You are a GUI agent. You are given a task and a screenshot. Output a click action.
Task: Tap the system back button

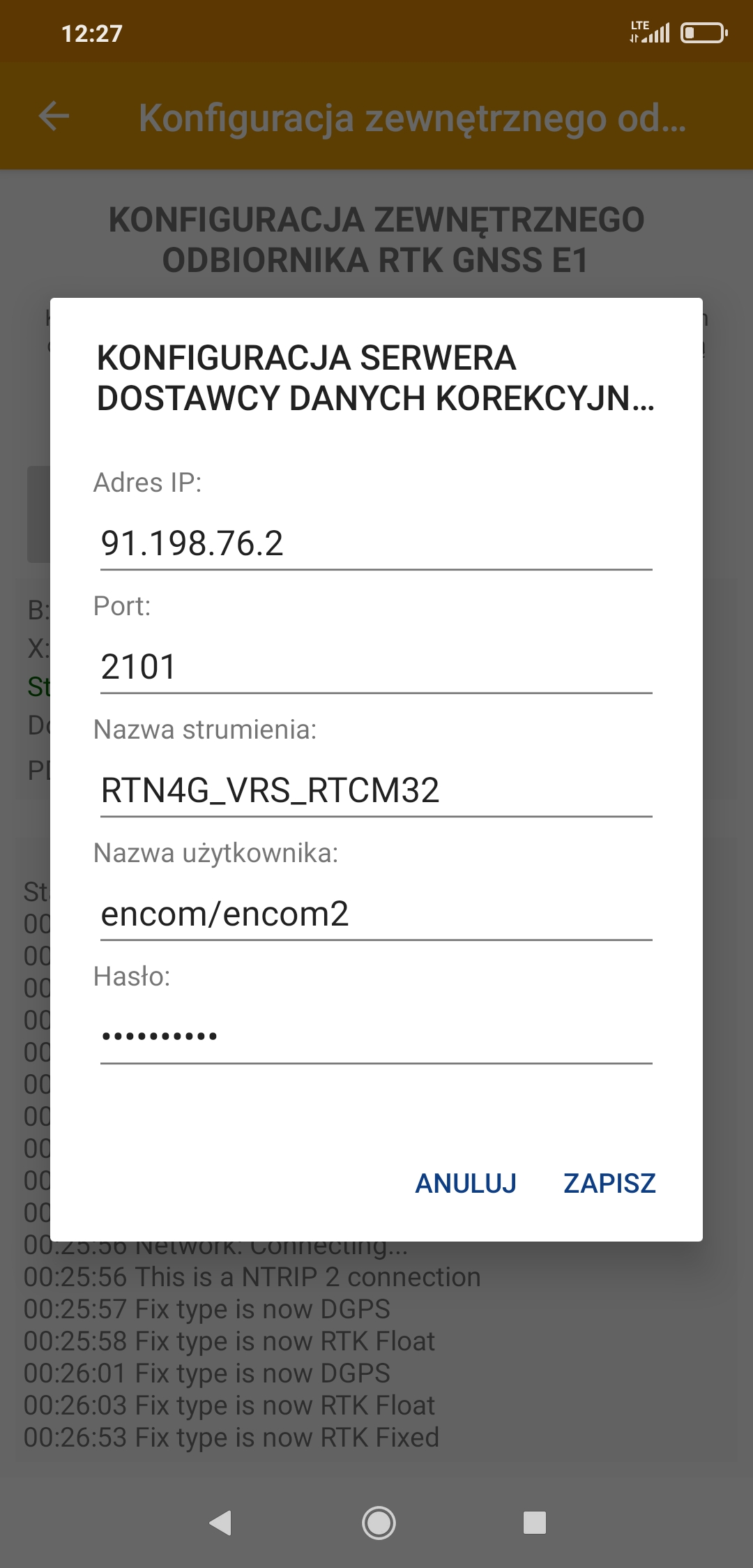coord(220,1523)
